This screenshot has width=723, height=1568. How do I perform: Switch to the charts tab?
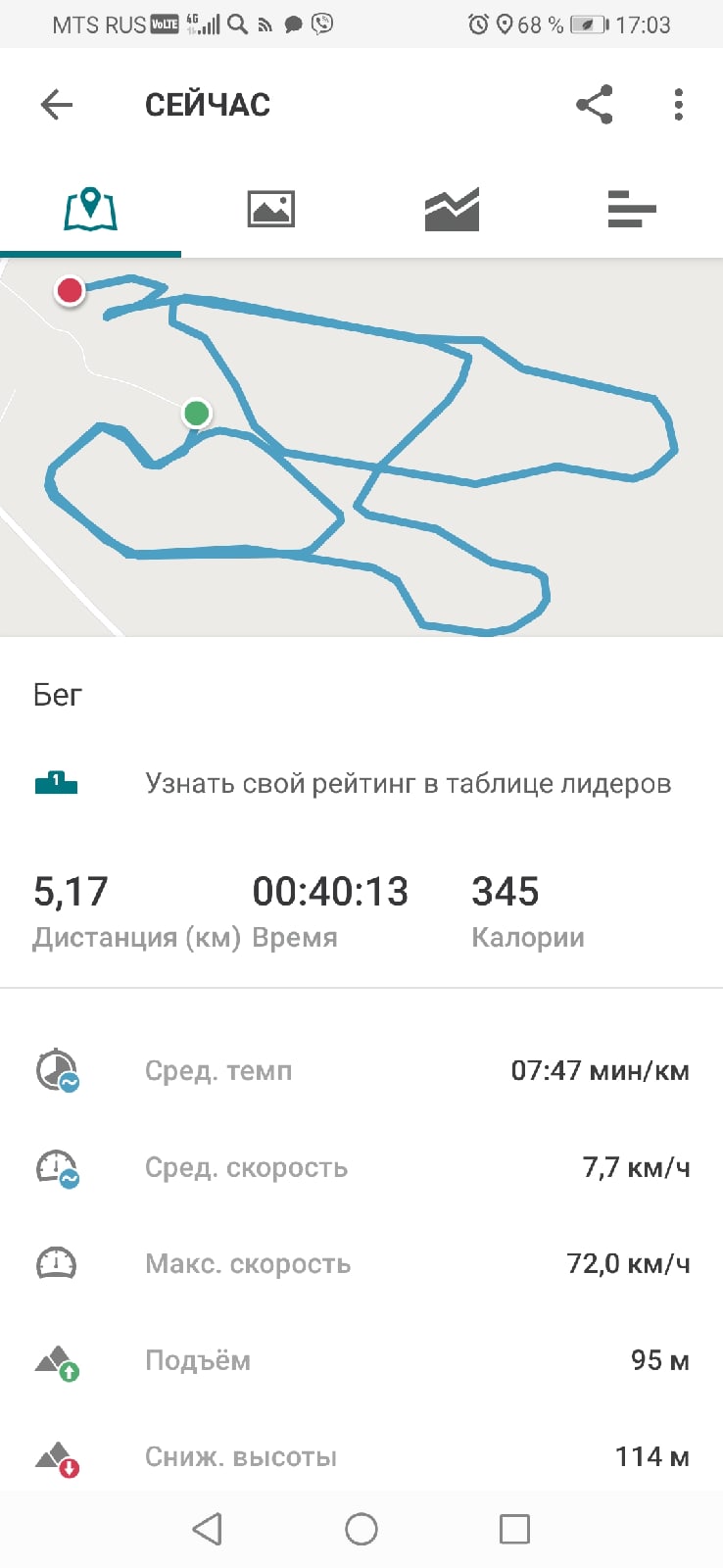(452, 209)
